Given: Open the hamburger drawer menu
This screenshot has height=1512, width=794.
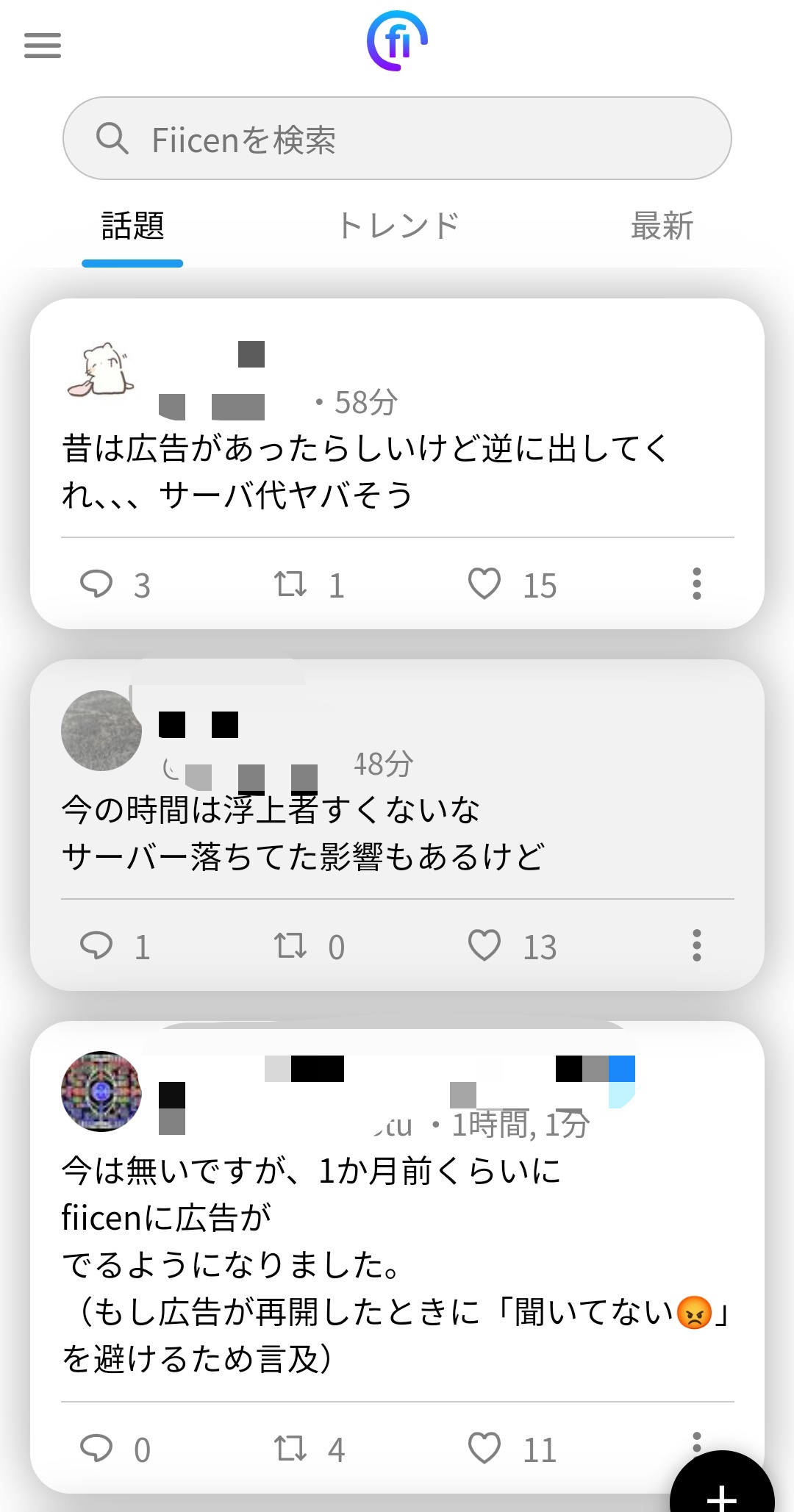Looking at the screenshot, I should pos(43,46).
